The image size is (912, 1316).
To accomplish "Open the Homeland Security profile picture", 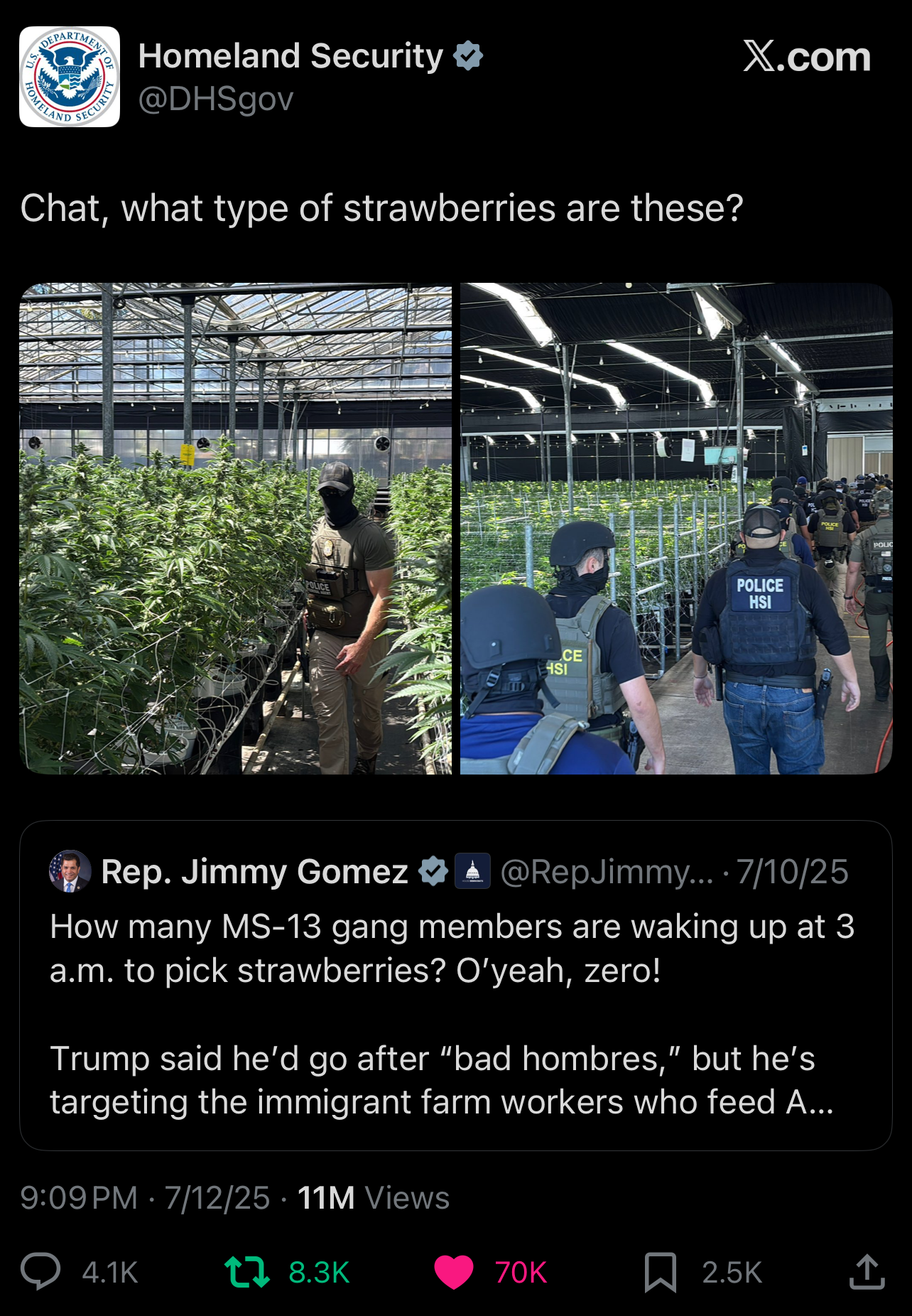I will pyautogui.click(x=70, y=77).
